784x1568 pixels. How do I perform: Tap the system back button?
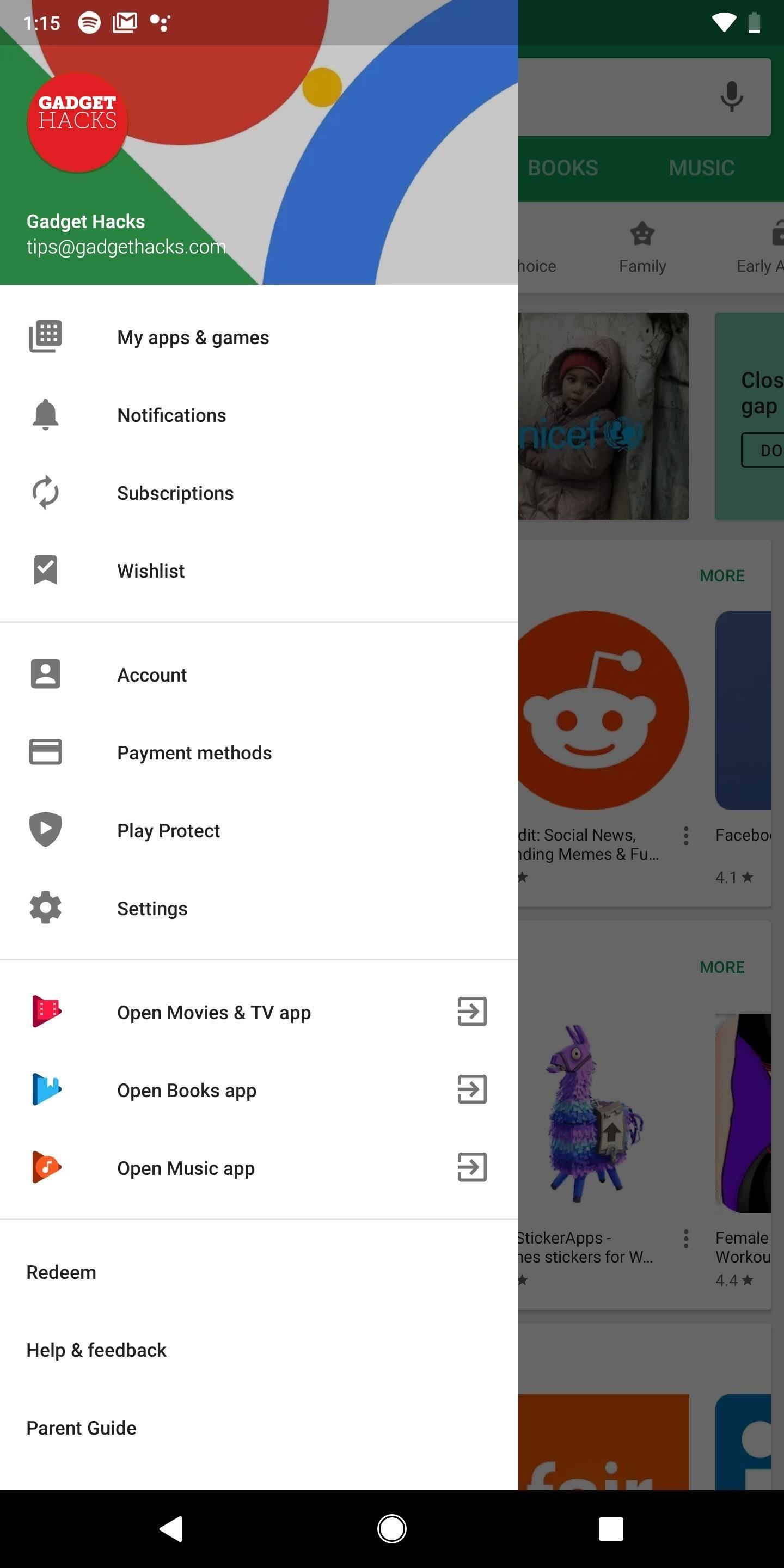171,1528
